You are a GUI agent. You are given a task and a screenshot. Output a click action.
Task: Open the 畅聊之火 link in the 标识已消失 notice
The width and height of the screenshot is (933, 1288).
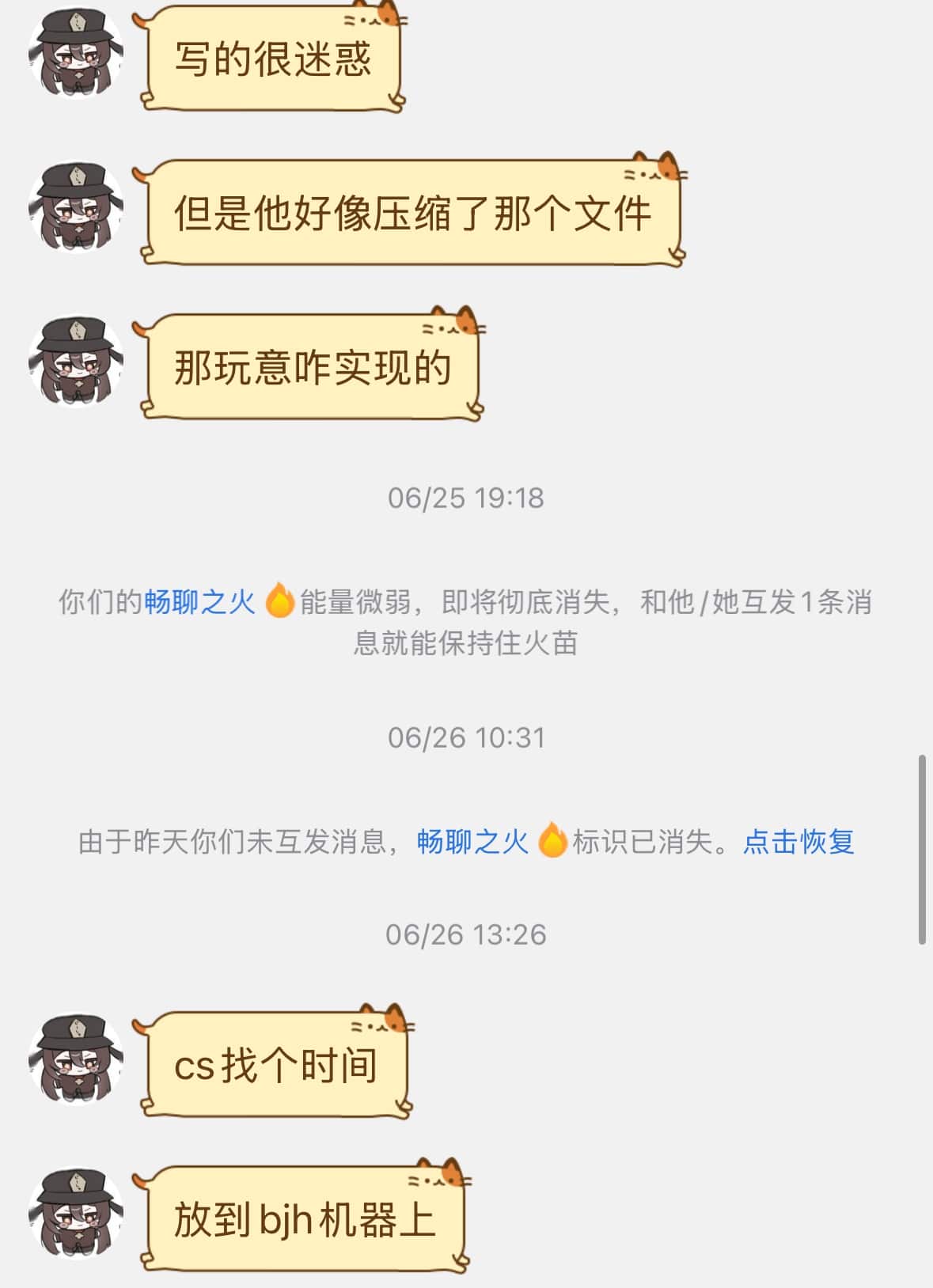[x=472, y=842]
